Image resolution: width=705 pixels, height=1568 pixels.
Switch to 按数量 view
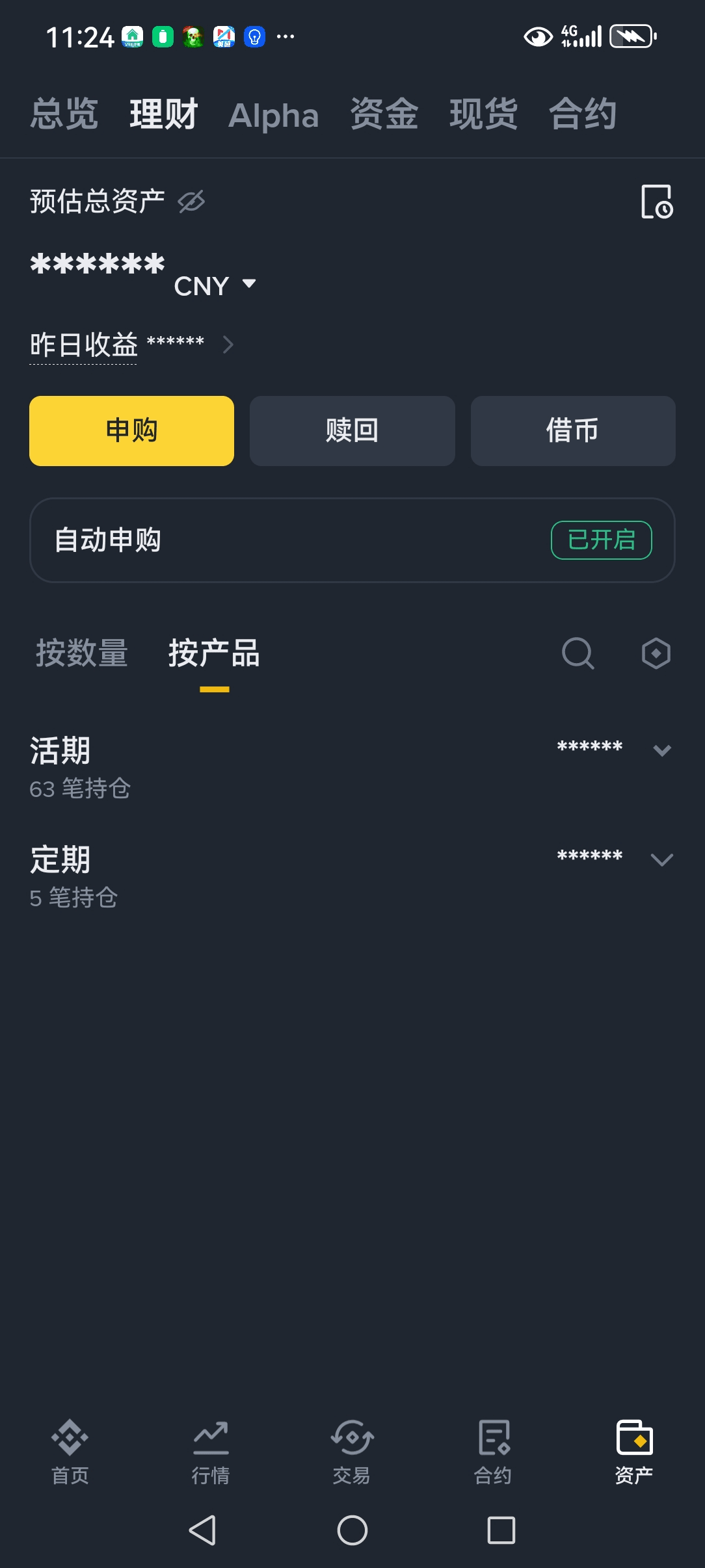82,653
